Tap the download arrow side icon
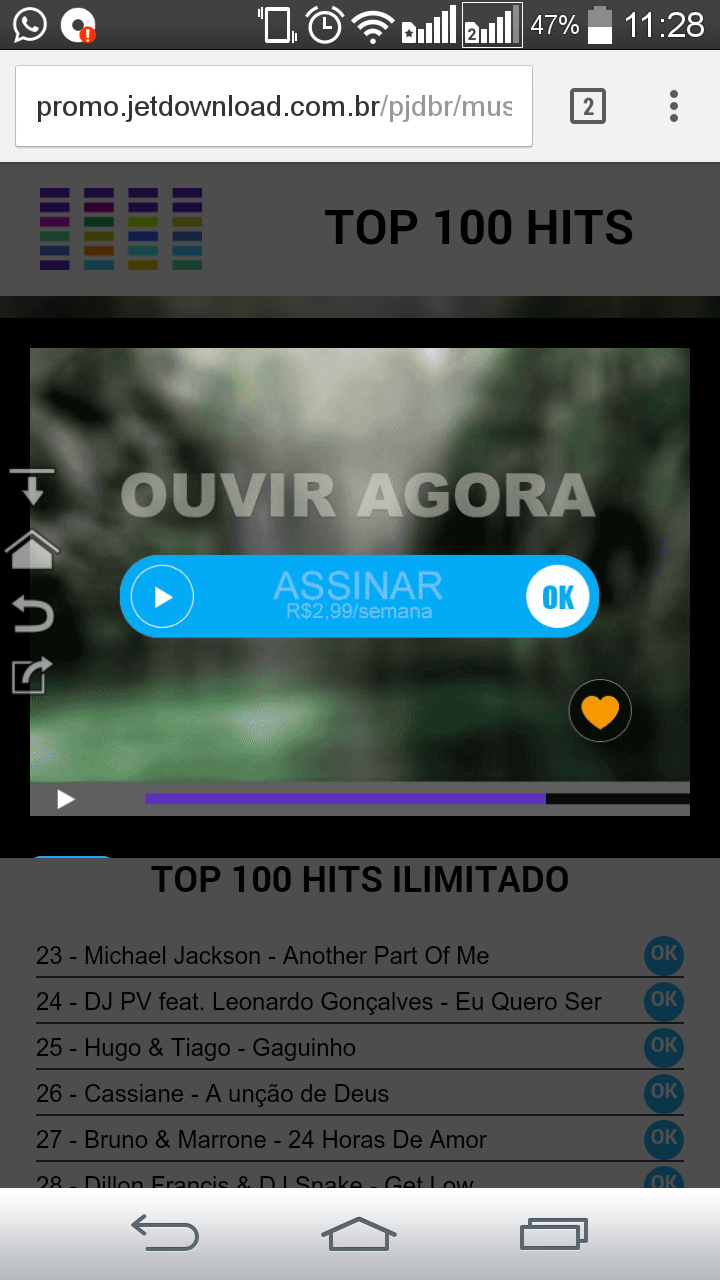The height and width of the screenshot is (1280, 720). tap(32, 486)
